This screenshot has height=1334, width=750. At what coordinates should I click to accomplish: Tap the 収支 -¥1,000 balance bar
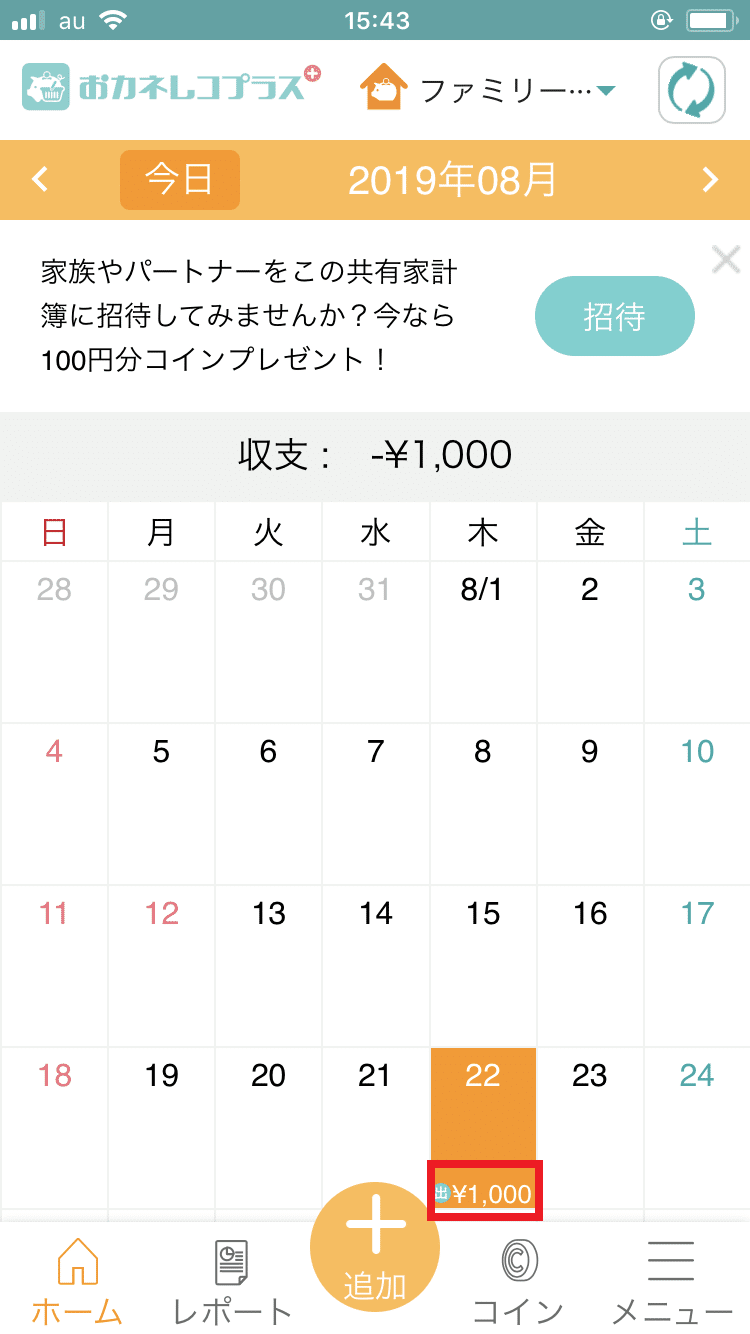point(375,456)
